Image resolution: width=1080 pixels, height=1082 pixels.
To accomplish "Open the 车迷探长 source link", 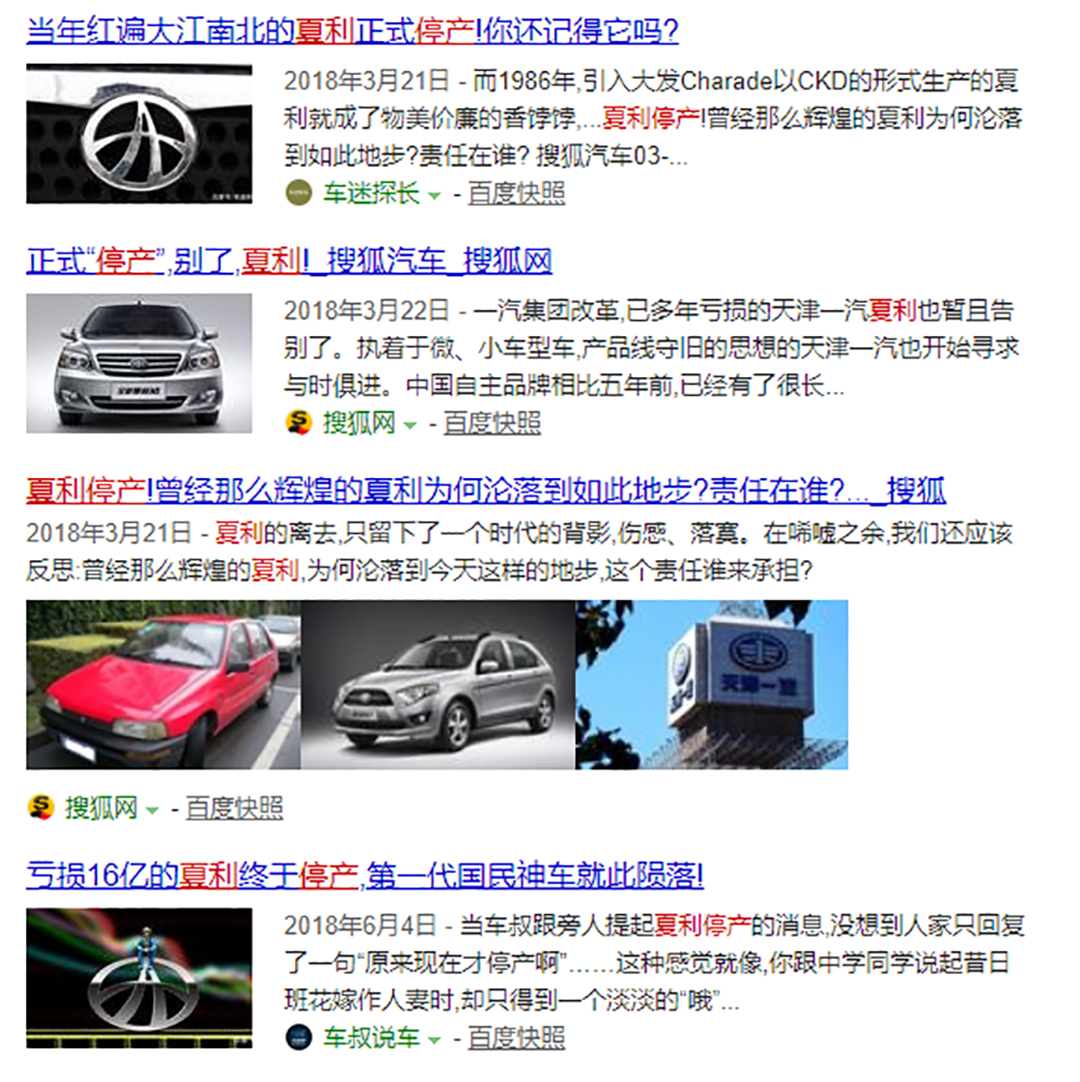I will tap(370, 194).
